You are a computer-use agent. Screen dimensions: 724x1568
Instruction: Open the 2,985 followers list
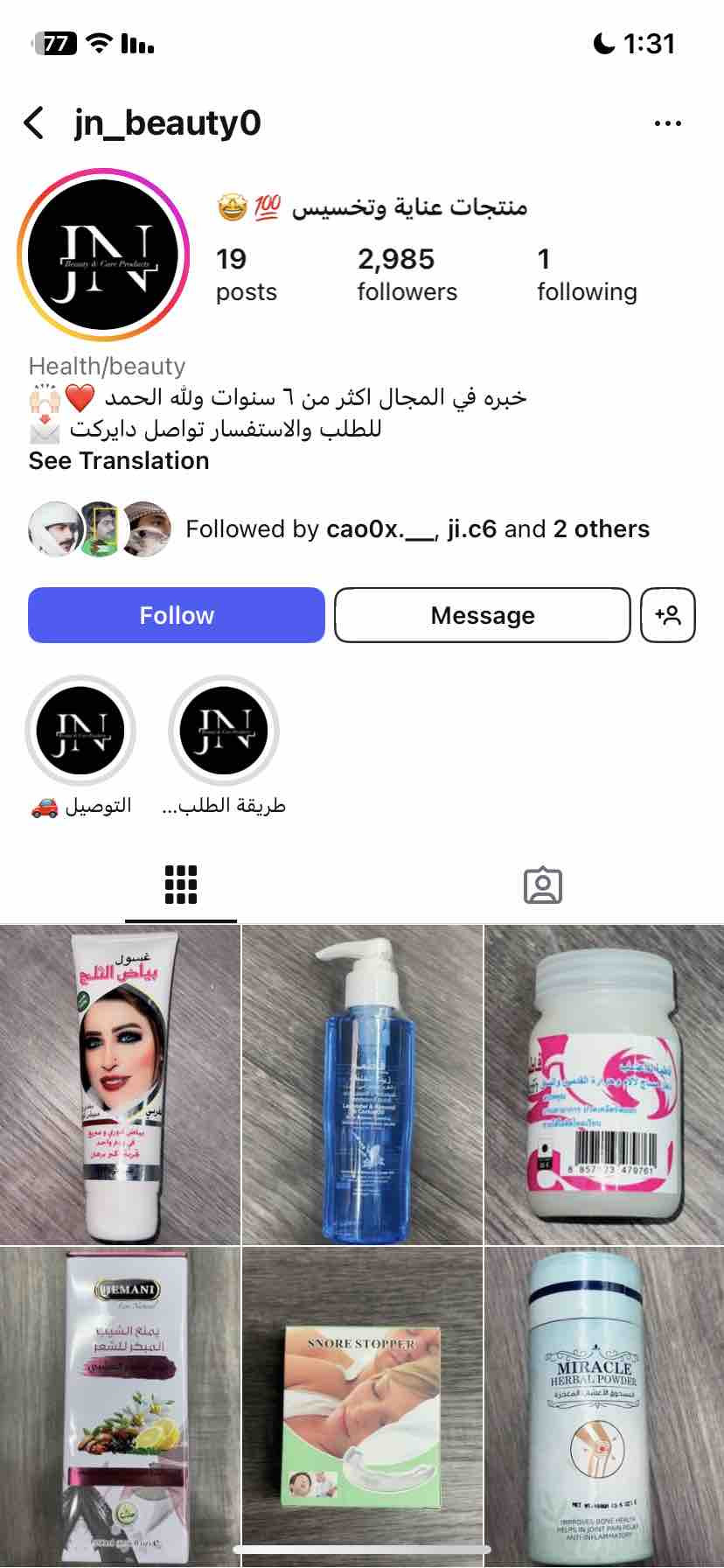tap(407, 274)
